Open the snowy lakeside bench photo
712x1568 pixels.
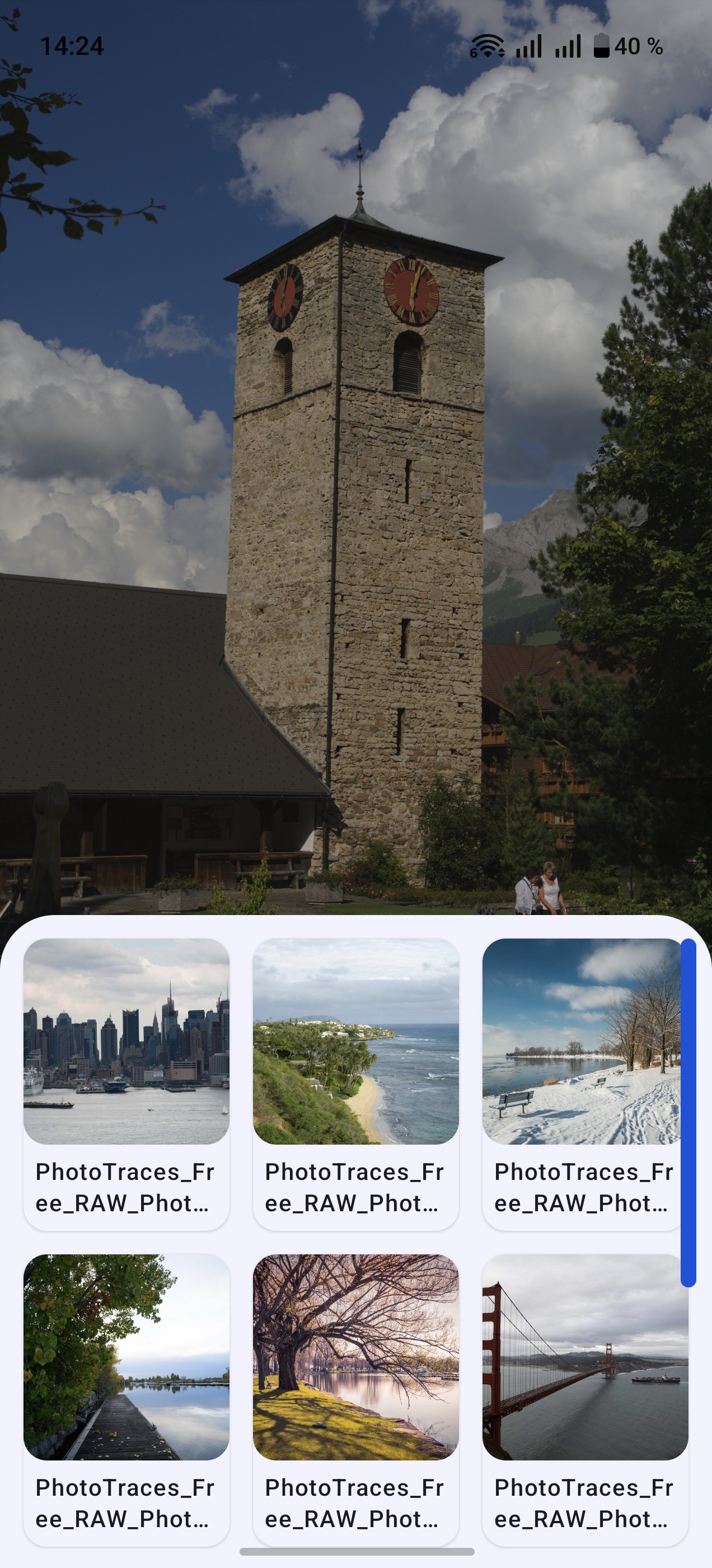pyautogui.click(x=584, y=1084)
